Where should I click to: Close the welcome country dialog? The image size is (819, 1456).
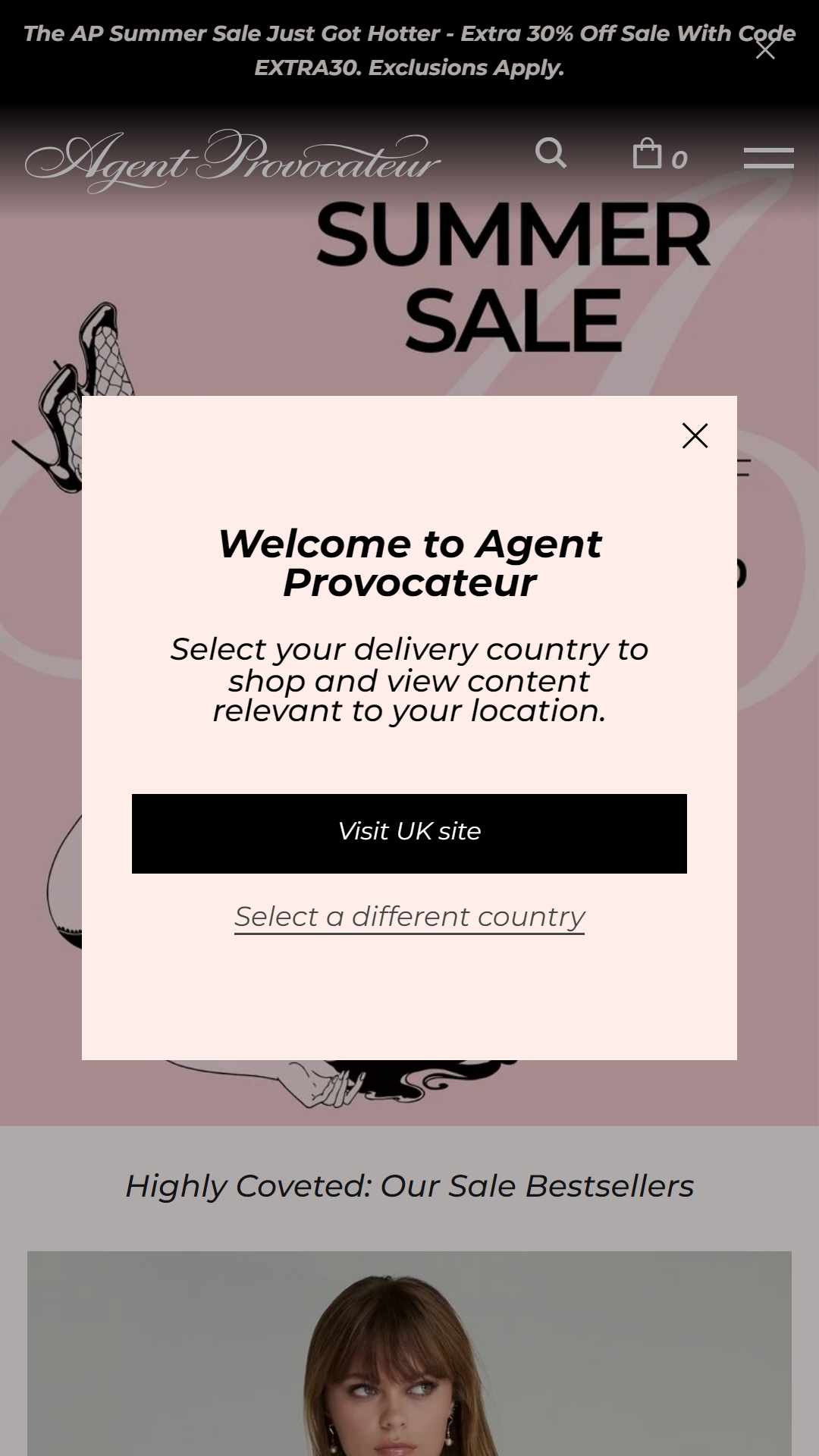click(x=695, y=435)
